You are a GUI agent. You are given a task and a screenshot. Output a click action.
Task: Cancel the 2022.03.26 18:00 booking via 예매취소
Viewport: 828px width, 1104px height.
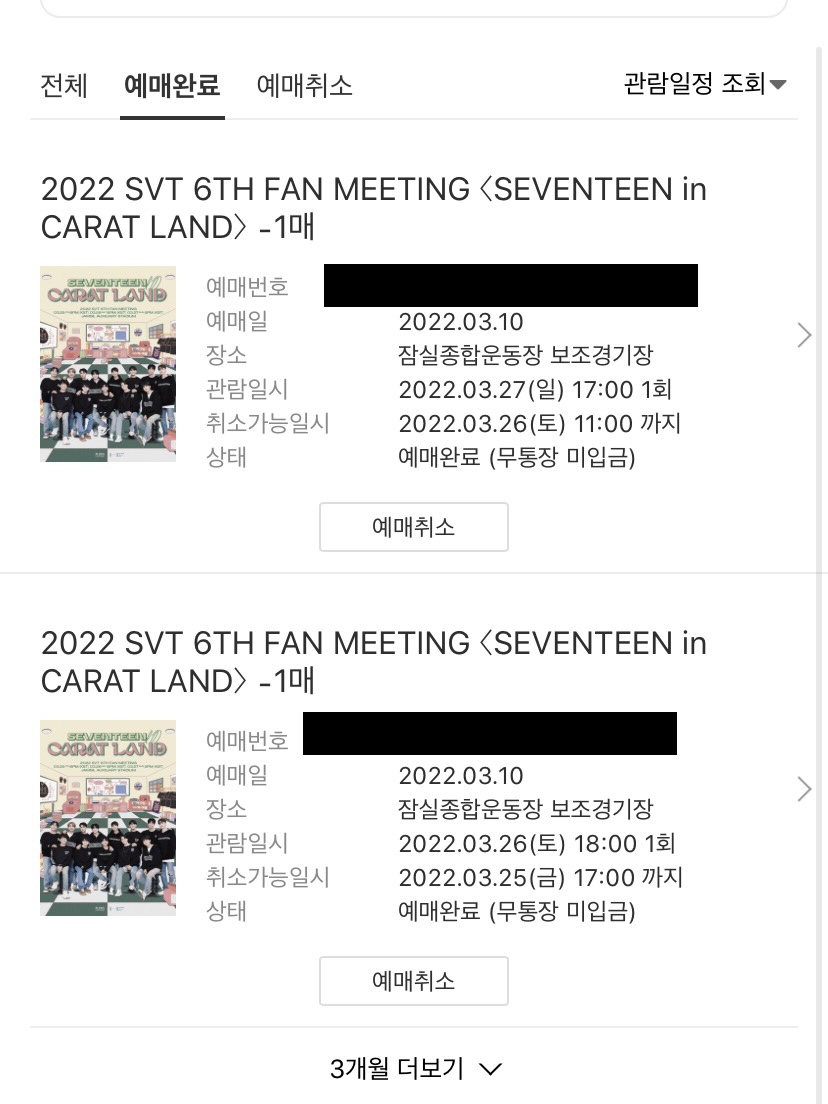tap(413, 981)
